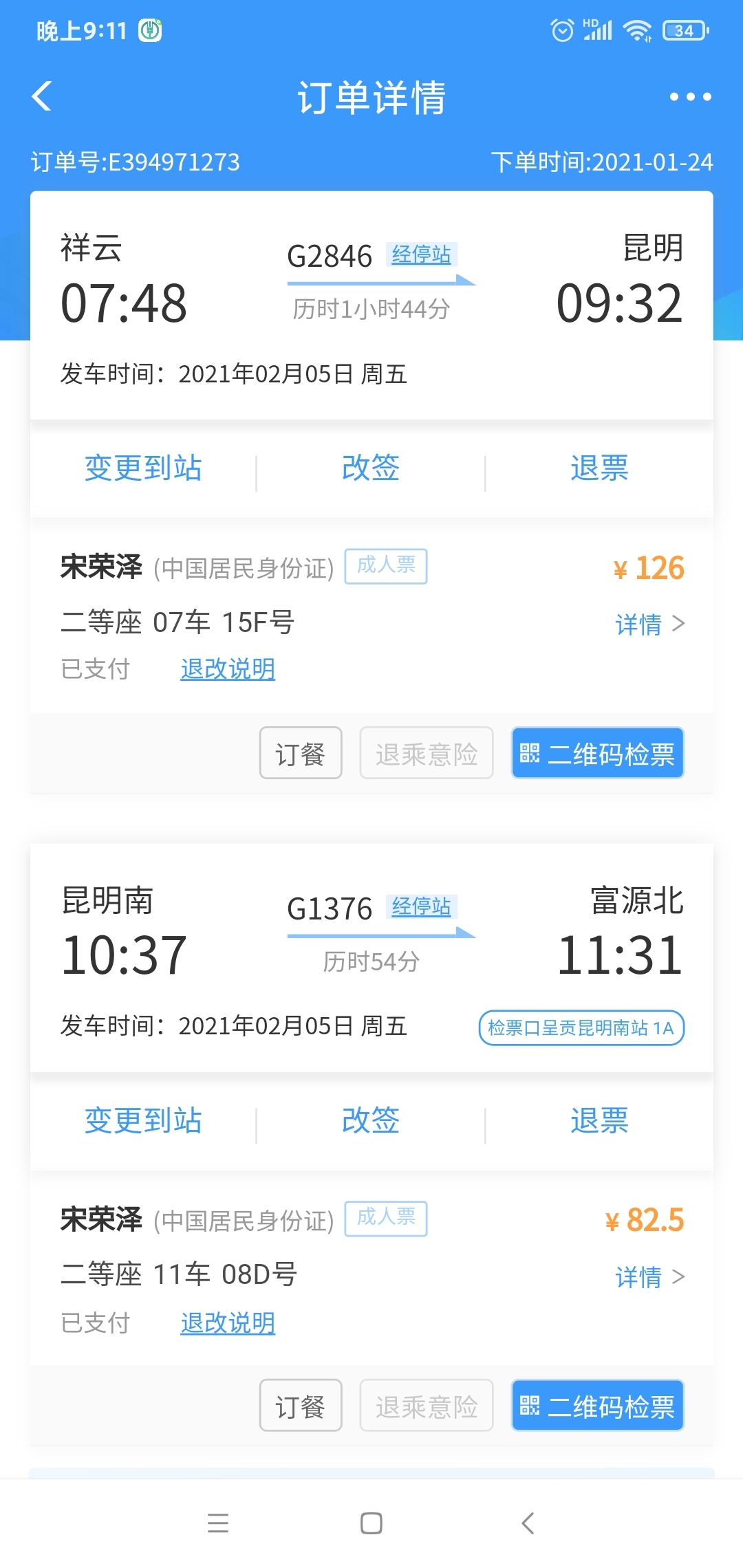Tap the system home button
This screenshot has height=1568, width=743.
[371, 1523]
